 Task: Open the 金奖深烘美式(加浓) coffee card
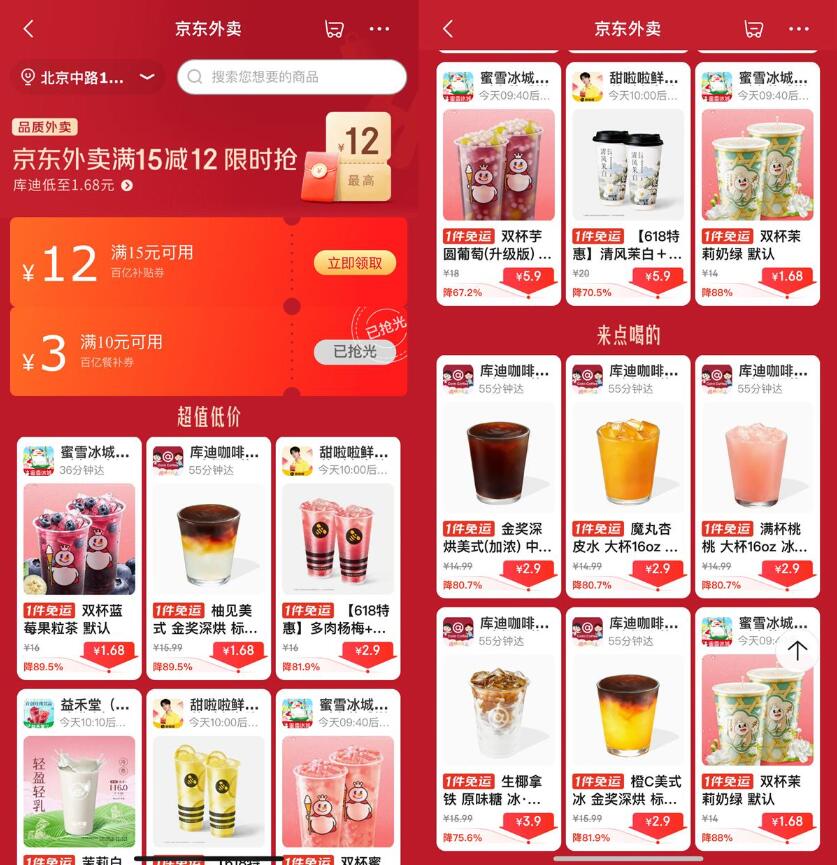pos(498,470)
